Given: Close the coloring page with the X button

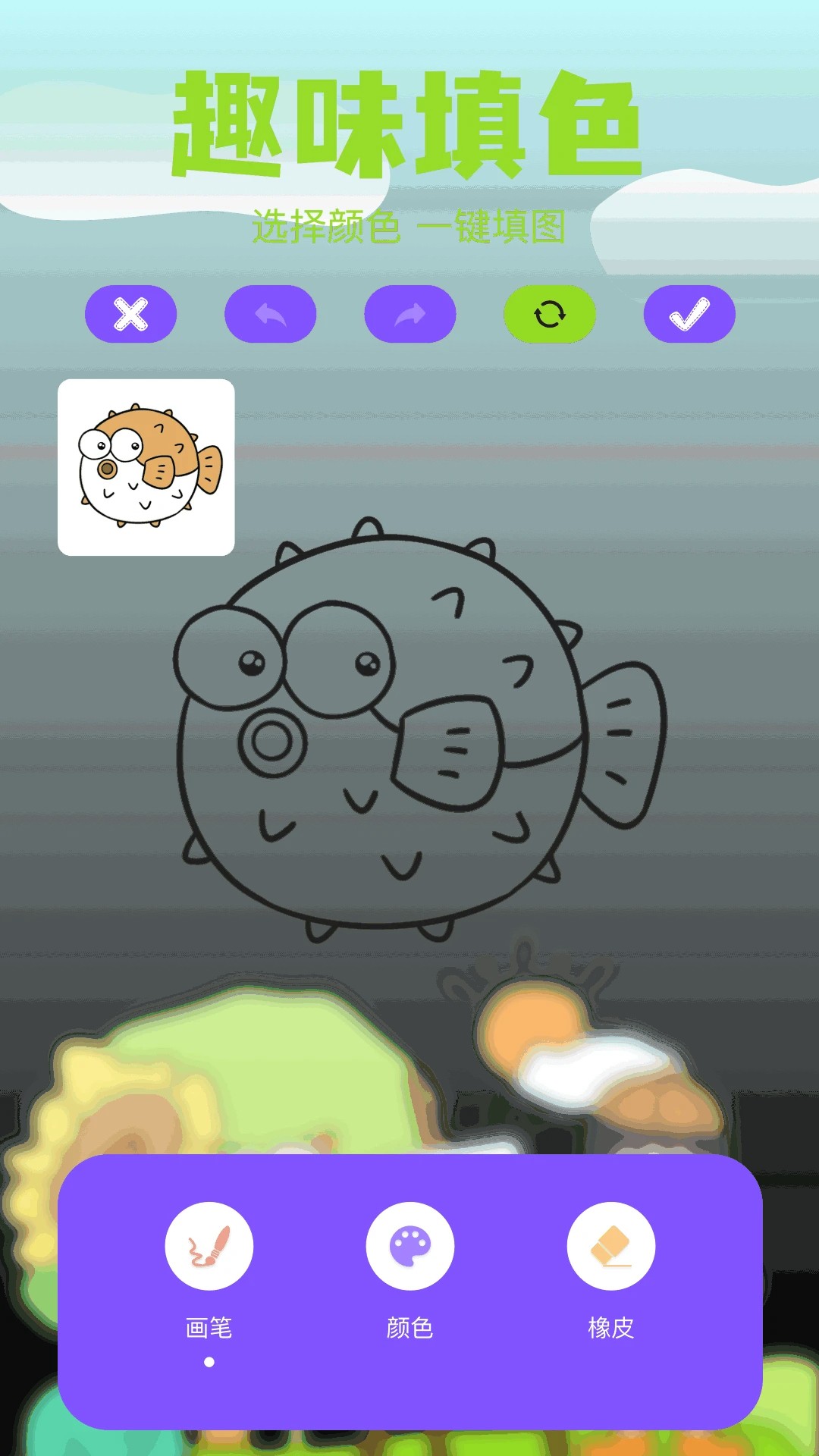Looking at the screenshot, I should pos(130,314).
